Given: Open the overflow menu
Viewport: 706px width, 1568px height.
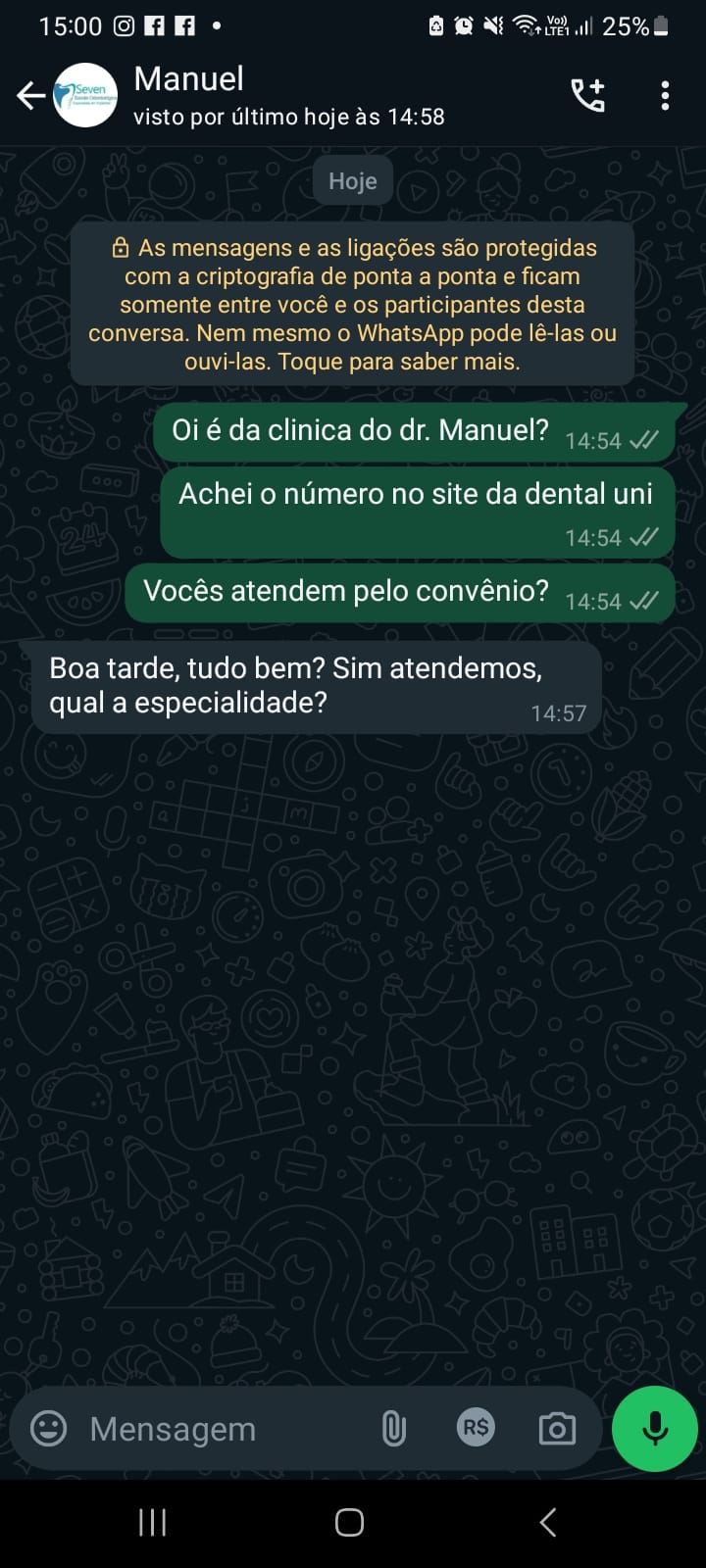Looking at the screenshot, I should click(665, 95).
